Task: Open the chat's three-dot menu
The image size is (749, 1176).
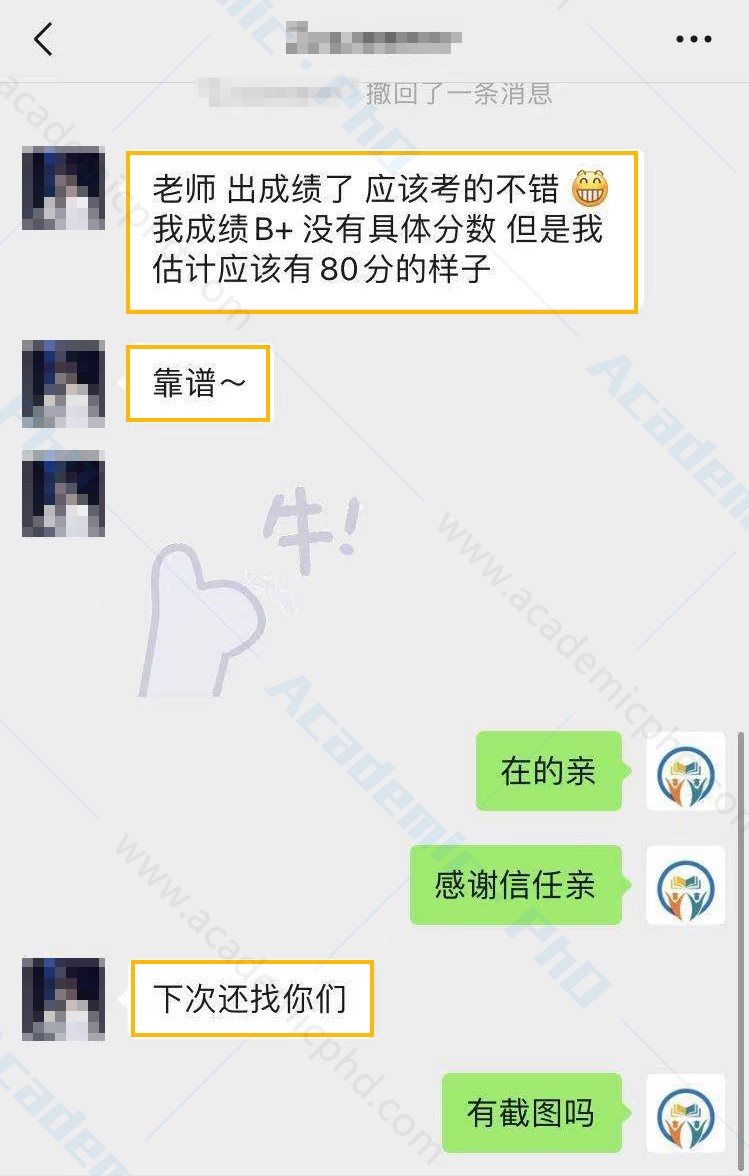Action: coord(693,40)
